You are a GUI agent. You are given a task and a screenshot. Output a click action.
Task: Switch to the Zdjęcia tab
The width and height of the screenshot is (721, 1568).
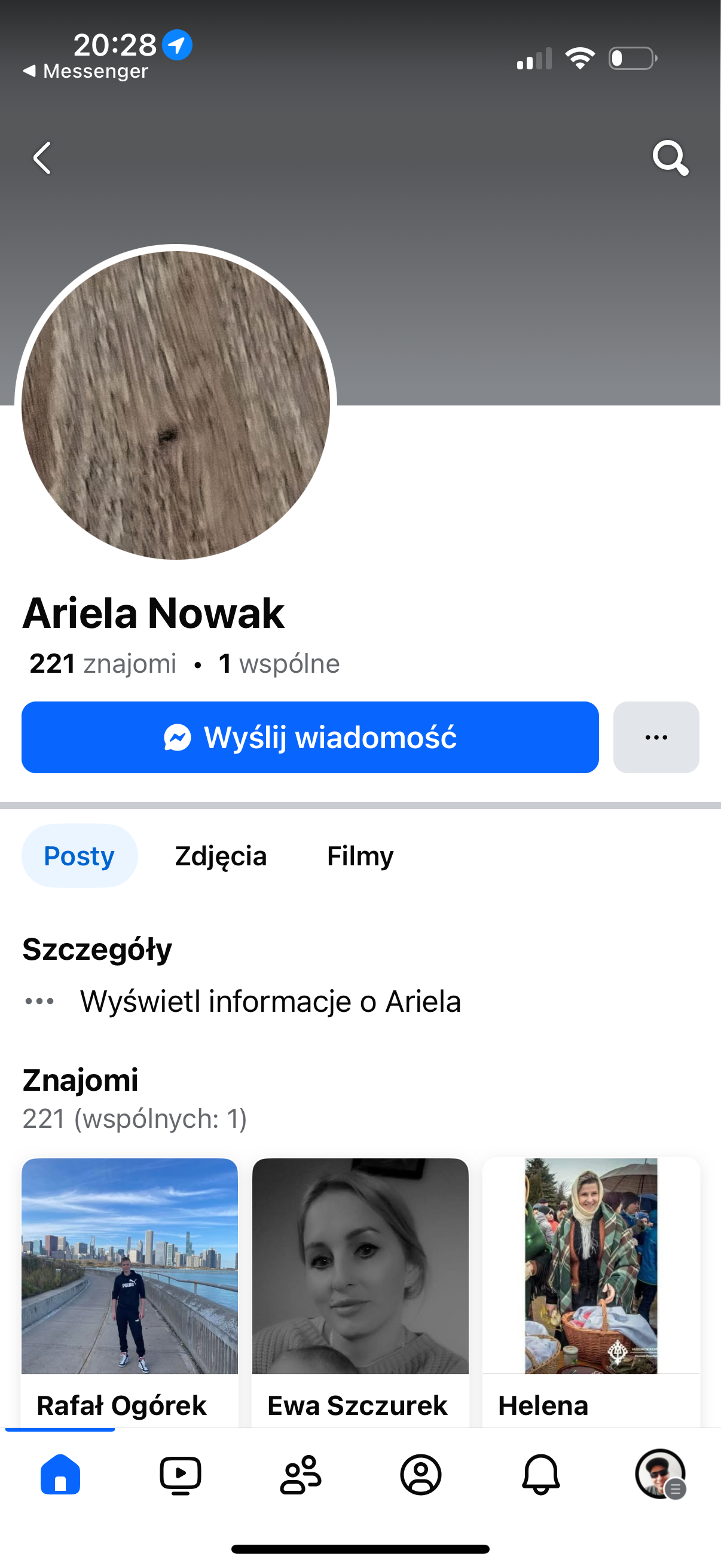pos(221,856)
